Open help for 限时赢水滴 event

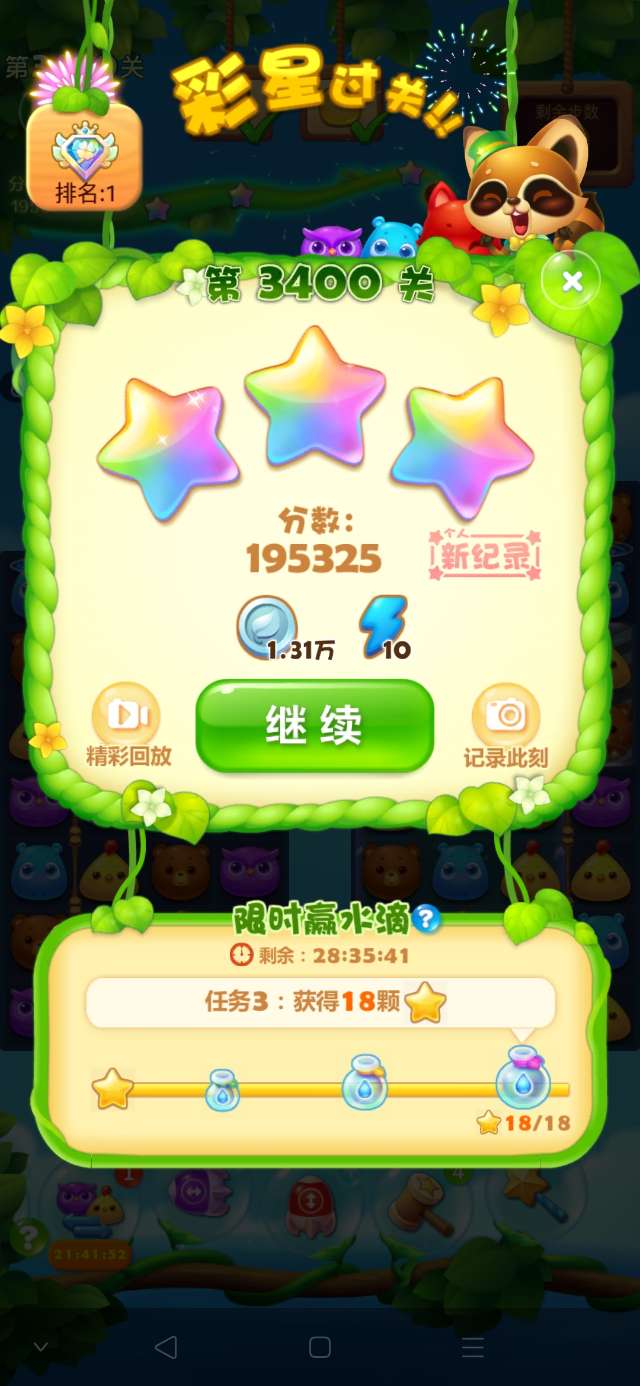click(427, 918)
